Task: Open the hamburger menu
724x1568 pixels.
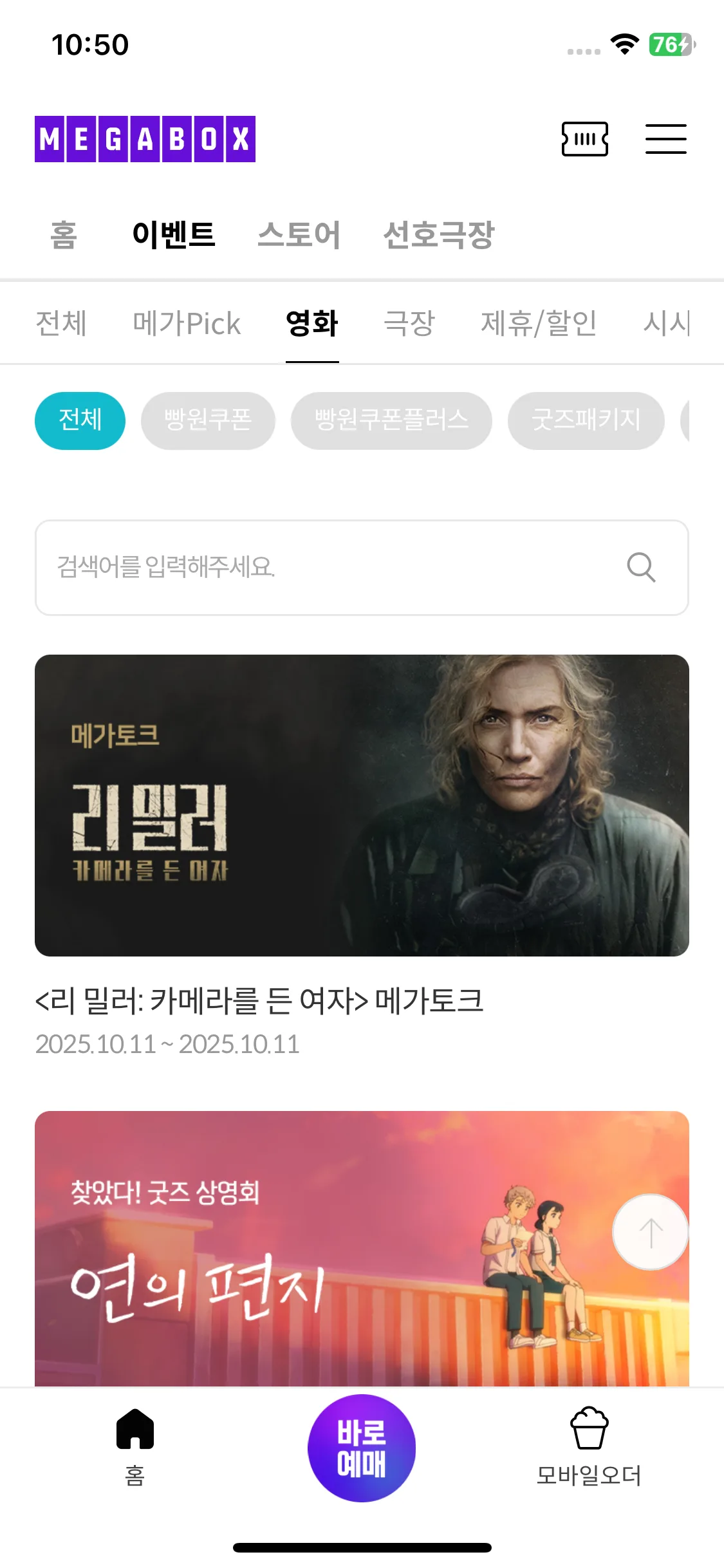Action: pos(665,139)
